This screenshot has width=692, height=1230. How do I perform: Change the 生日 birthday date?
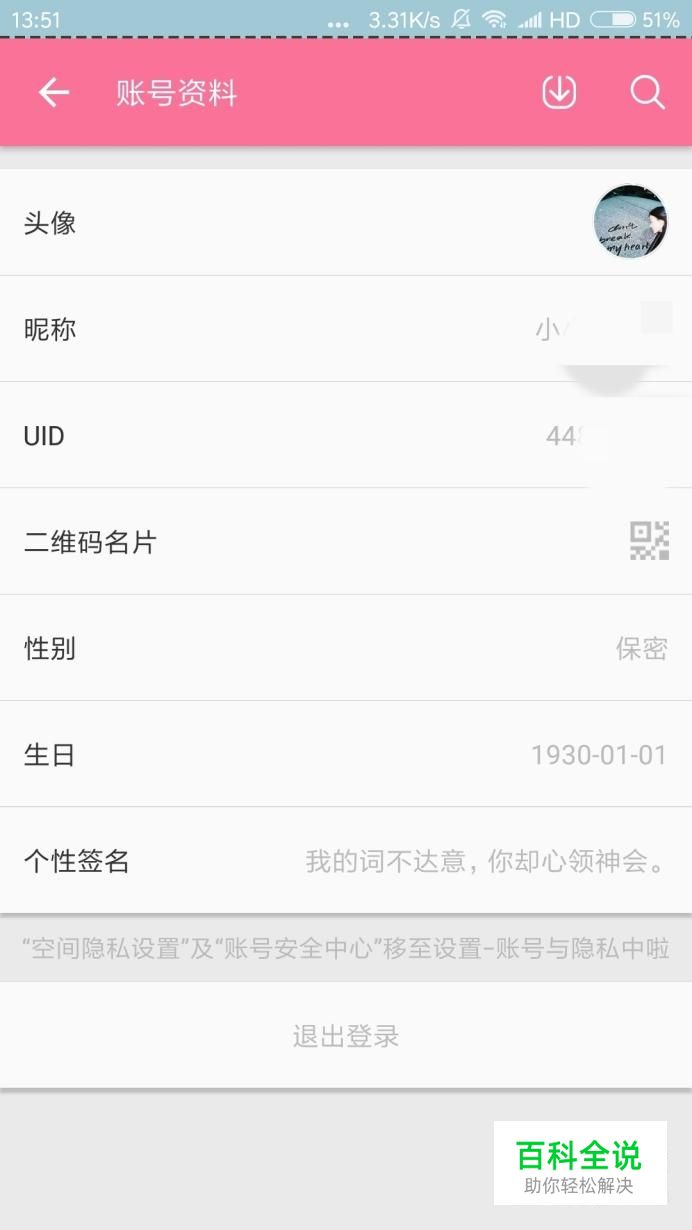[346, 754]
